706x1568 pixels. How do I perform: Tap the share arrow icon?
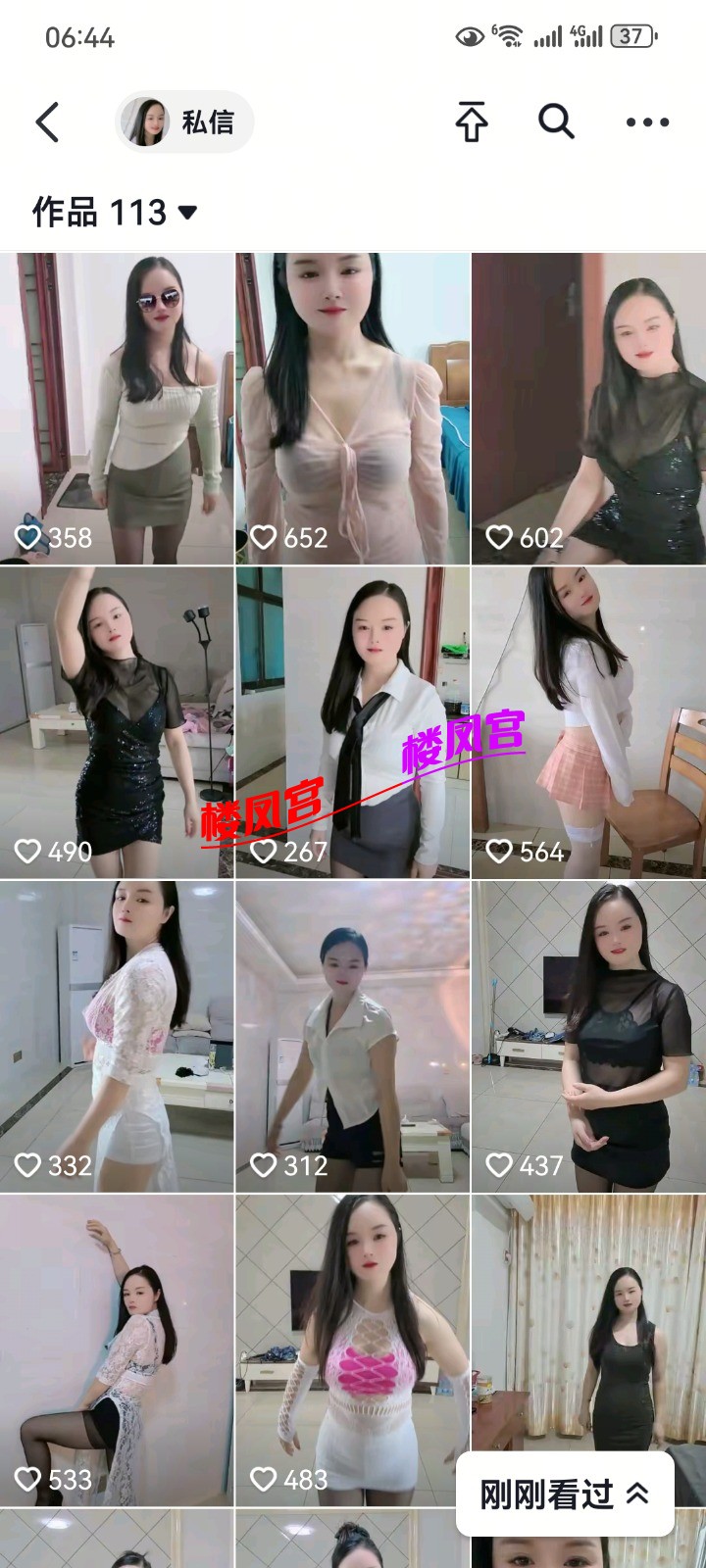(x=472, y=122)
